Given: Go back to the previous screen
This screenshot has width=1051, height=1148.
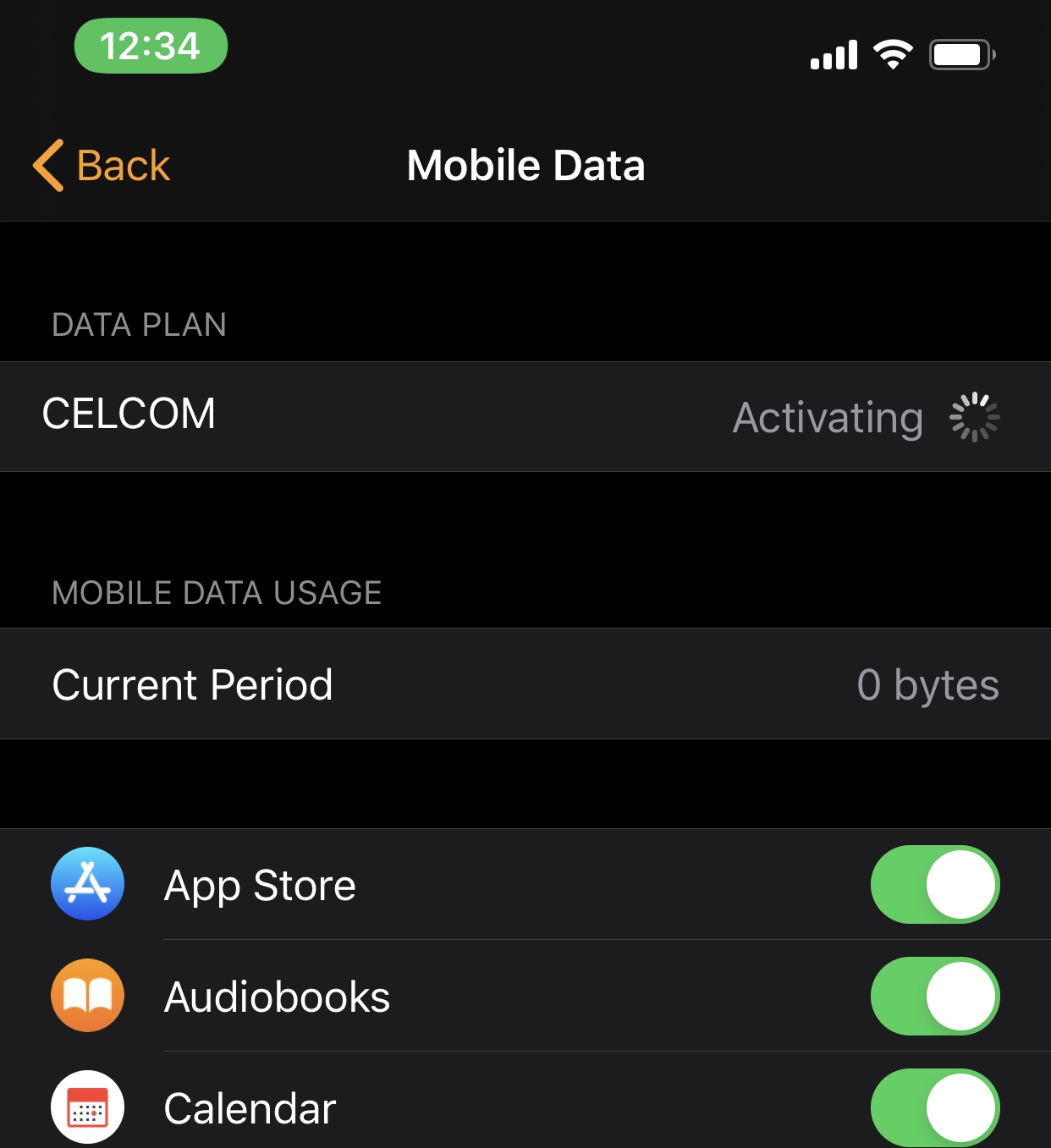Looking at the screenshot, I should pos(102,165).
